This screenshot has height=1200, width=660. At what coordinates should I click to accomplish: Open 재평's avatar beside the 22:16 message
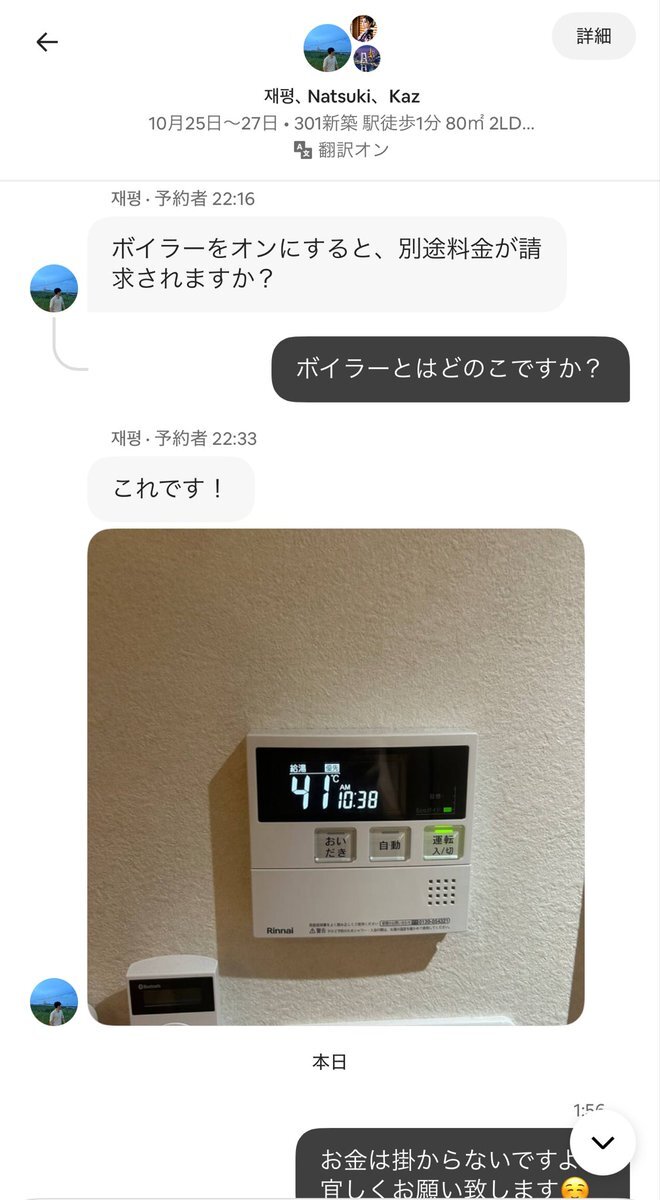(x=54, y=289)
